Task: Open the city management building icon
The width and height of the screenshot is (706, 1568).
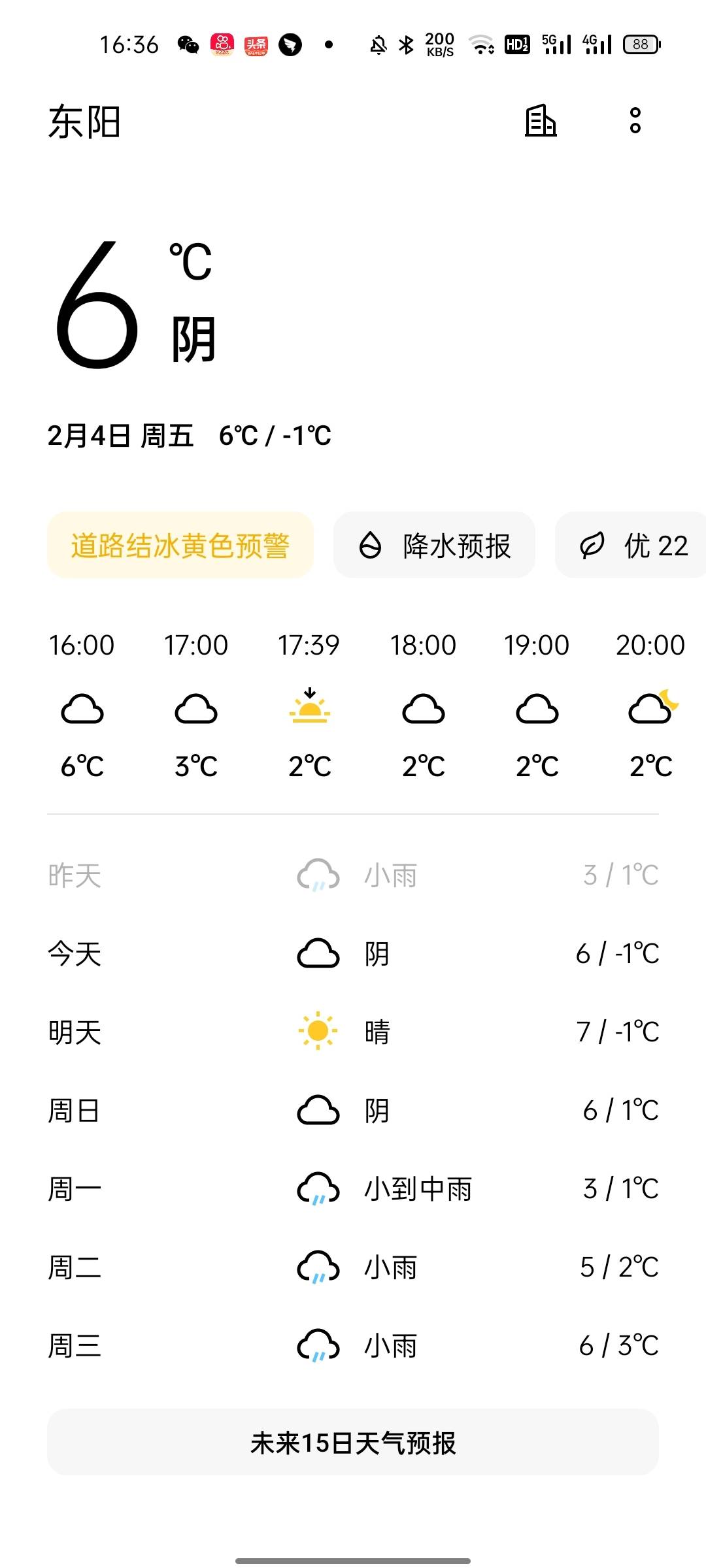Action: click(x=541, y=121)
